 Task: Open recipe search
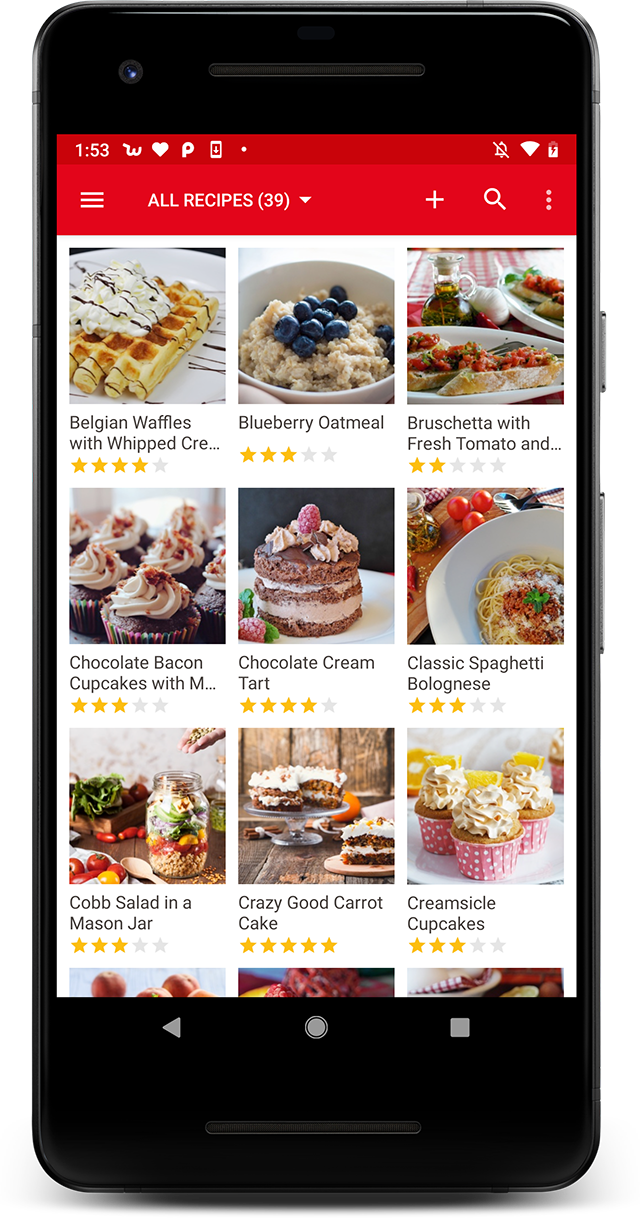(495, 199)
